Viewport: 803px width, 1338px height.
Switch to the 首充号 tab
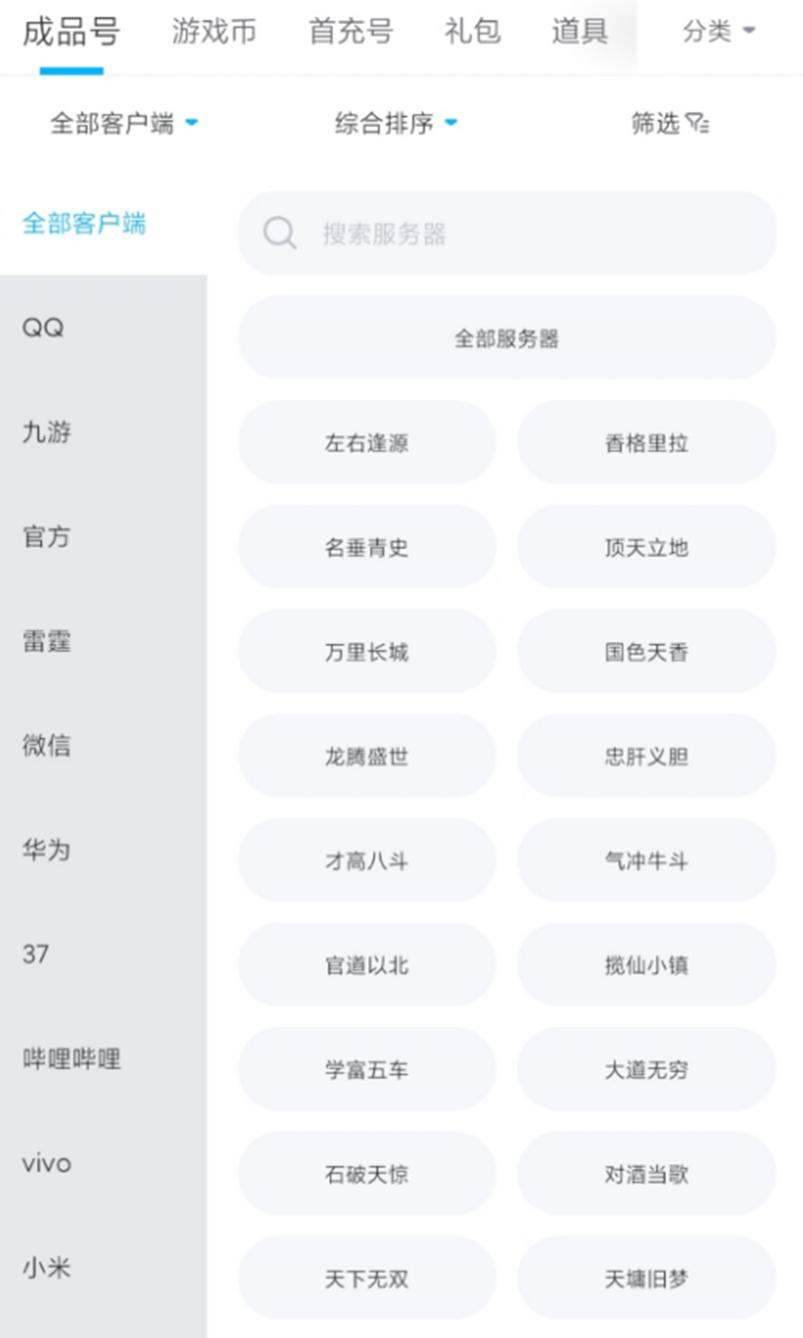350,31
